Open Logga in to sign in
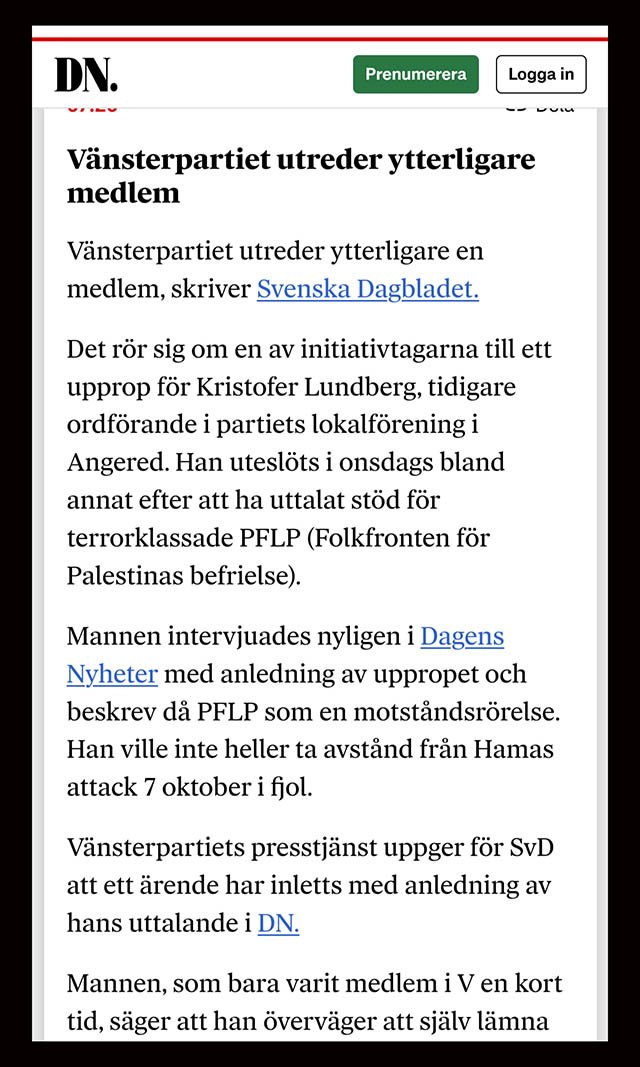Viewport: 640px width, 1067px height. tap(541, 74)
